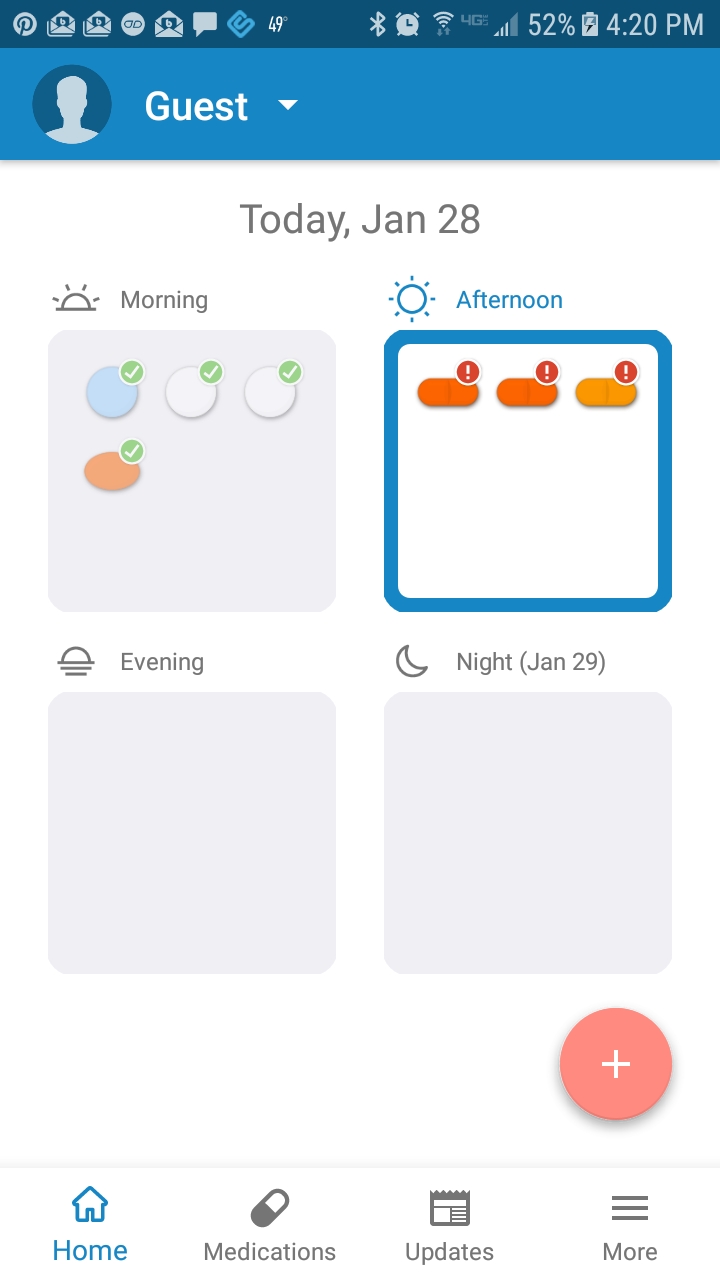Open the More menu tab
Viewport: 720px width, 1280px height.
pos(630,1225)
